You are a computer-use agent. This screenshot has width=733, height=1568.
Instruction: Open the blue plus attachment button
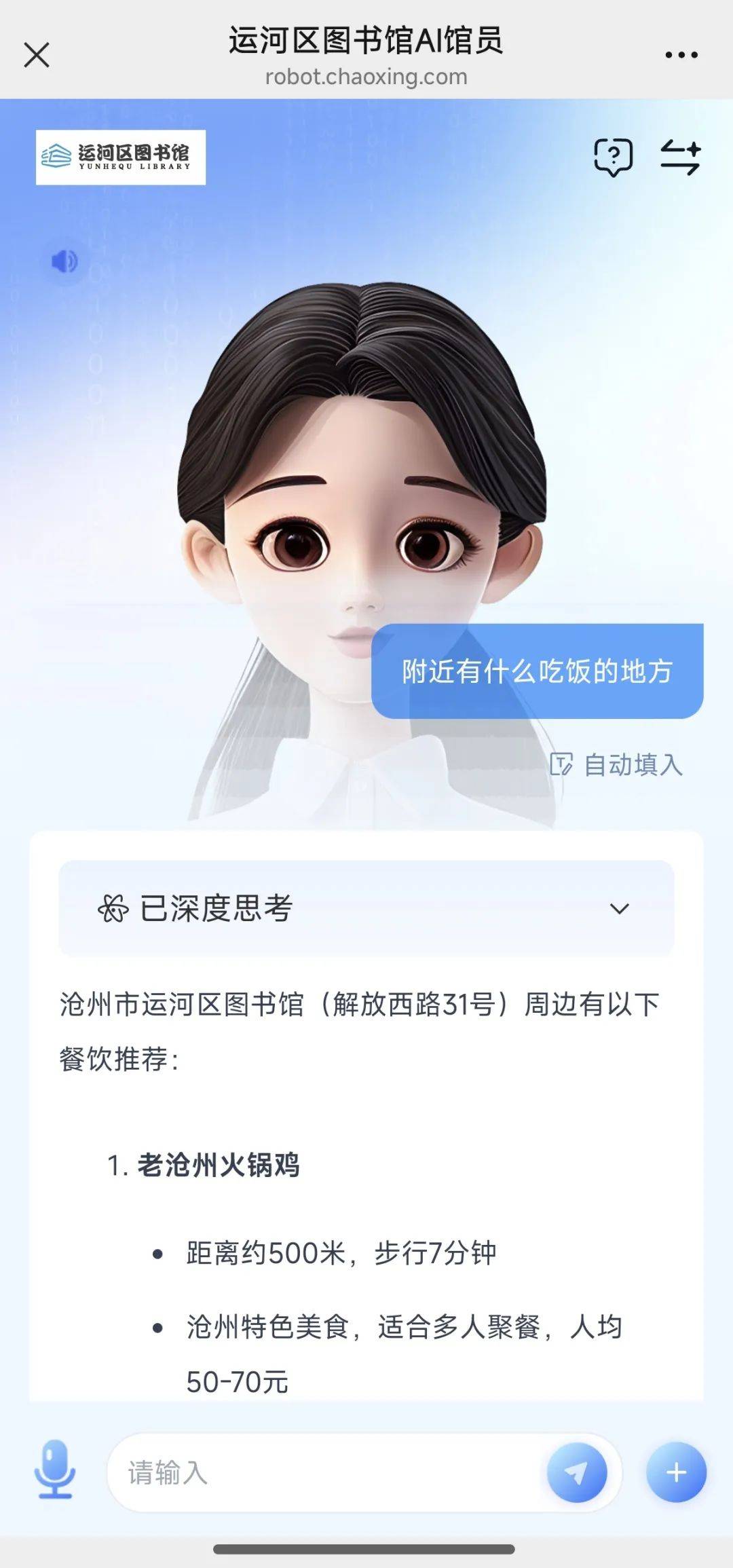676,1472
